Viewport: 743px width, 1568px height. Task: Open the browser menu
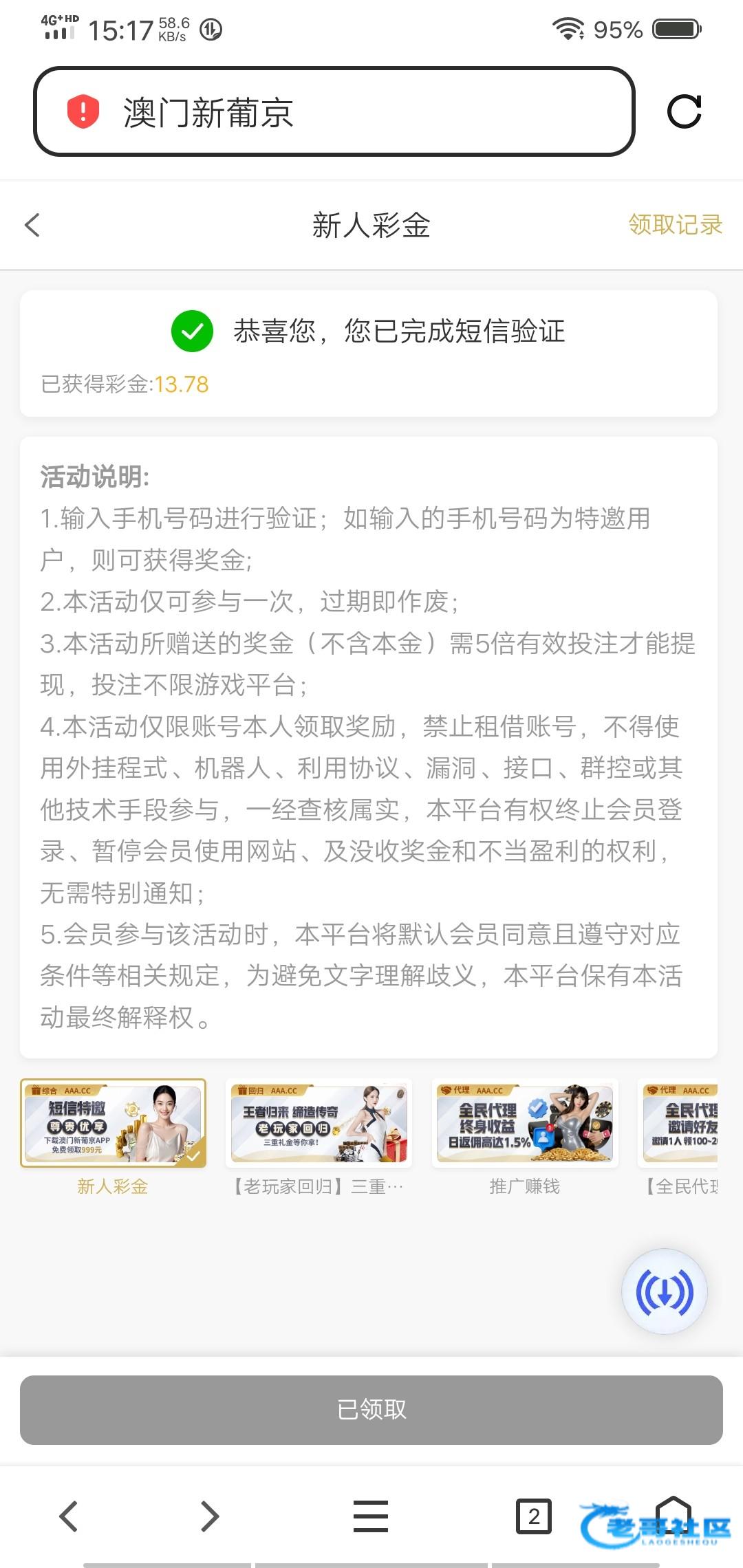371,1516
